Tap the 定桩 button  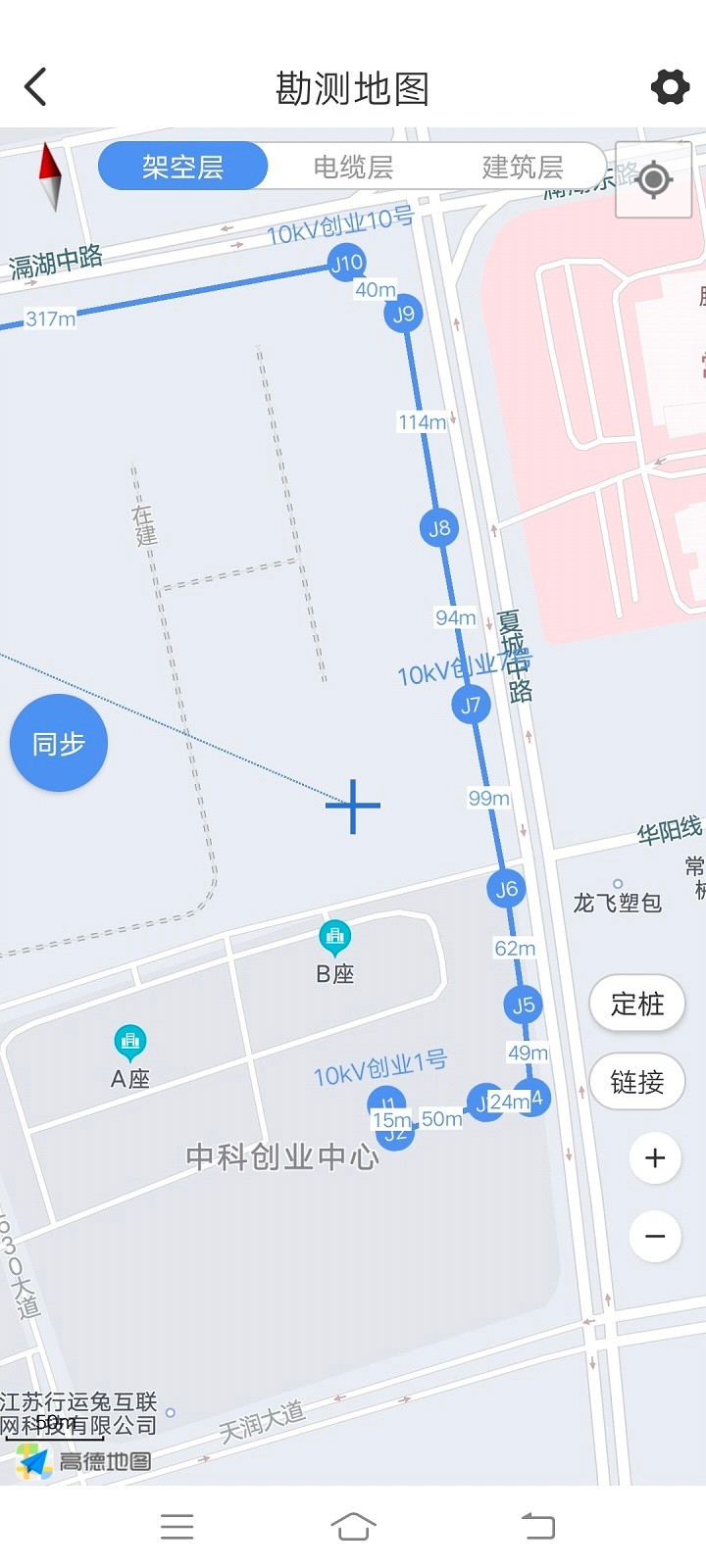pyautogui.click(x=637, y=1004)
